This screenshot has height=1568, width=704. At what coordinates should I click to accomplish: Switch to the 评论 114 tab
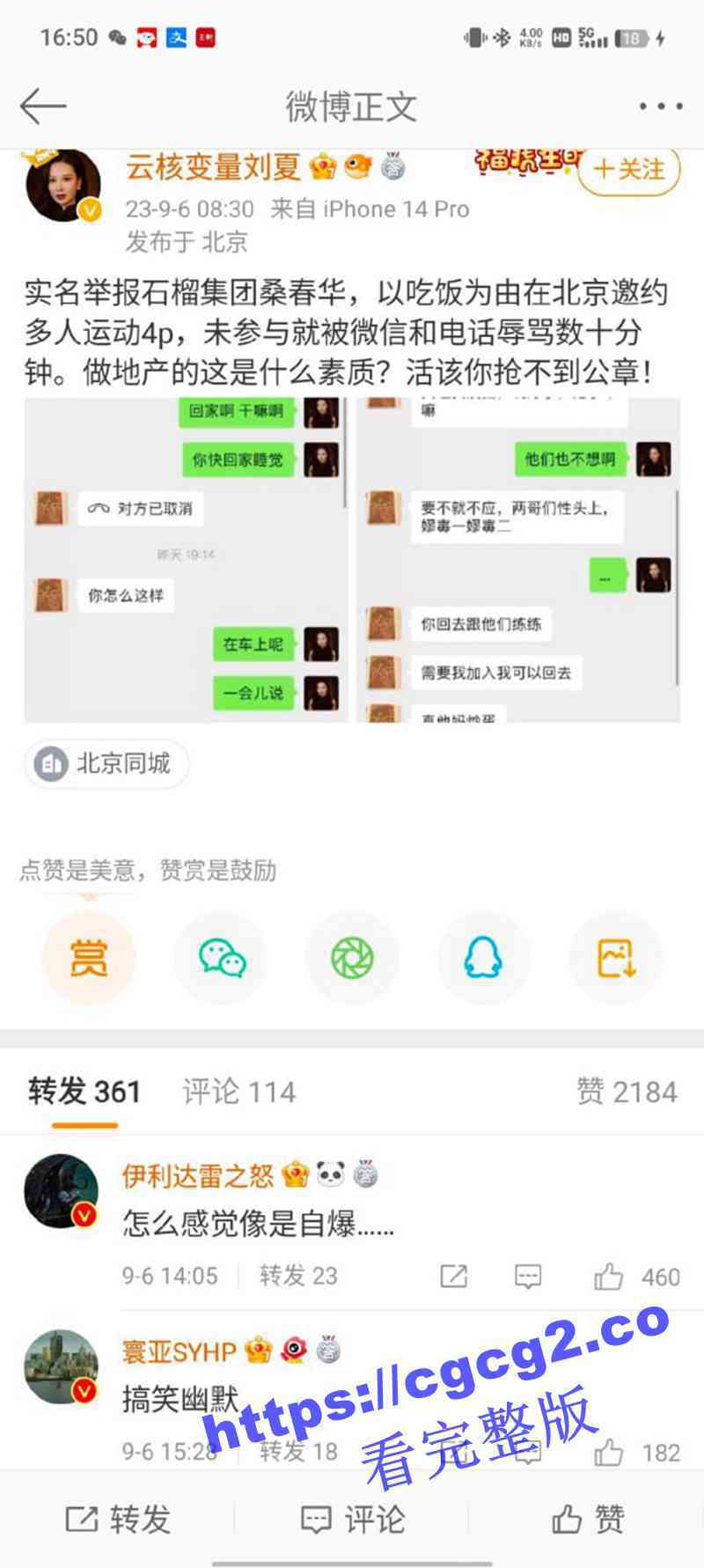(x=239, y=1092)
